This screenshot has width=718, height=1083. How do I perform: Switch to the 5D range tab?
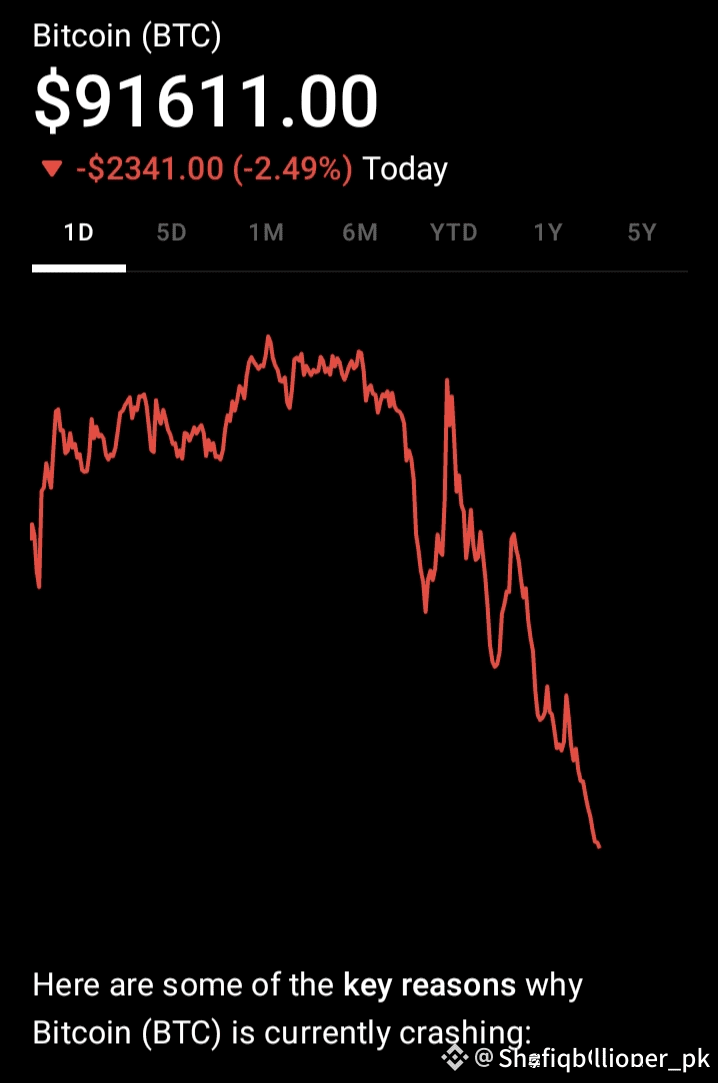(x=172, y=233)
